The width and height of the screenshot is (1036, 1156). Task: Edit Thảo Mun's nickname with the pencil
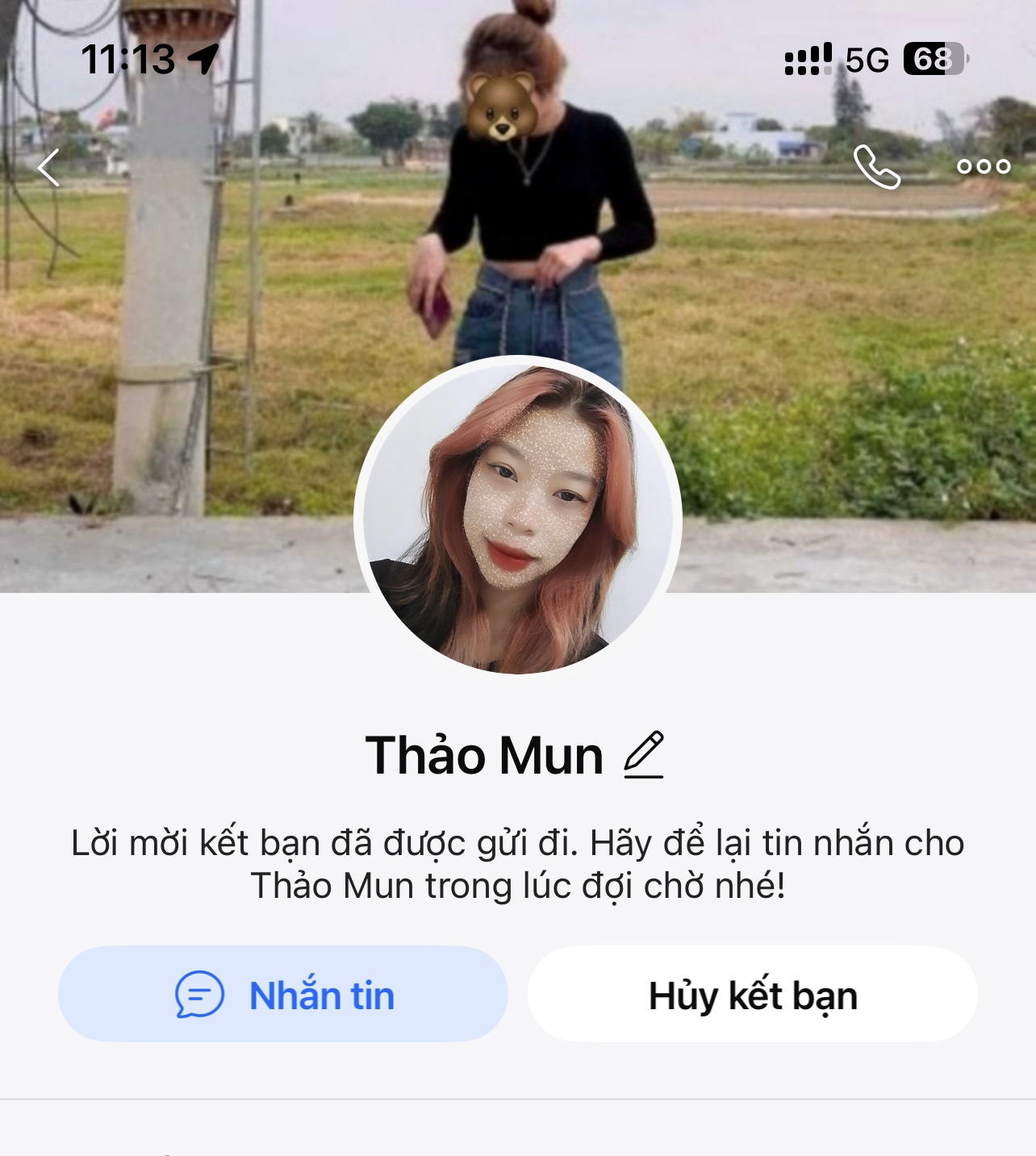tap(643, 755)
